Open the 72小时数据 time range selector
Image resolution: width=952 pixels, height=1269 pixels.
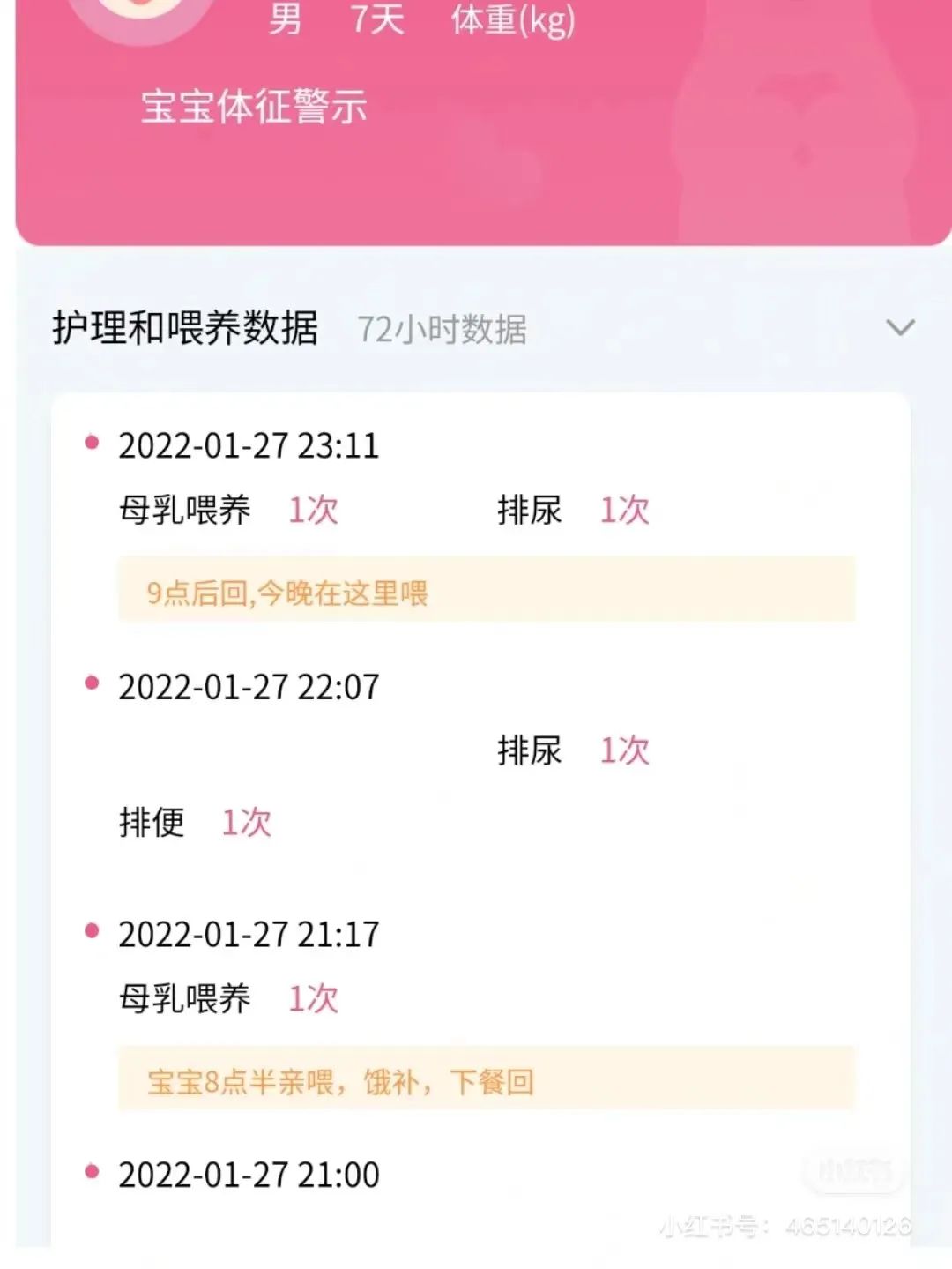(x=441, y=329)
